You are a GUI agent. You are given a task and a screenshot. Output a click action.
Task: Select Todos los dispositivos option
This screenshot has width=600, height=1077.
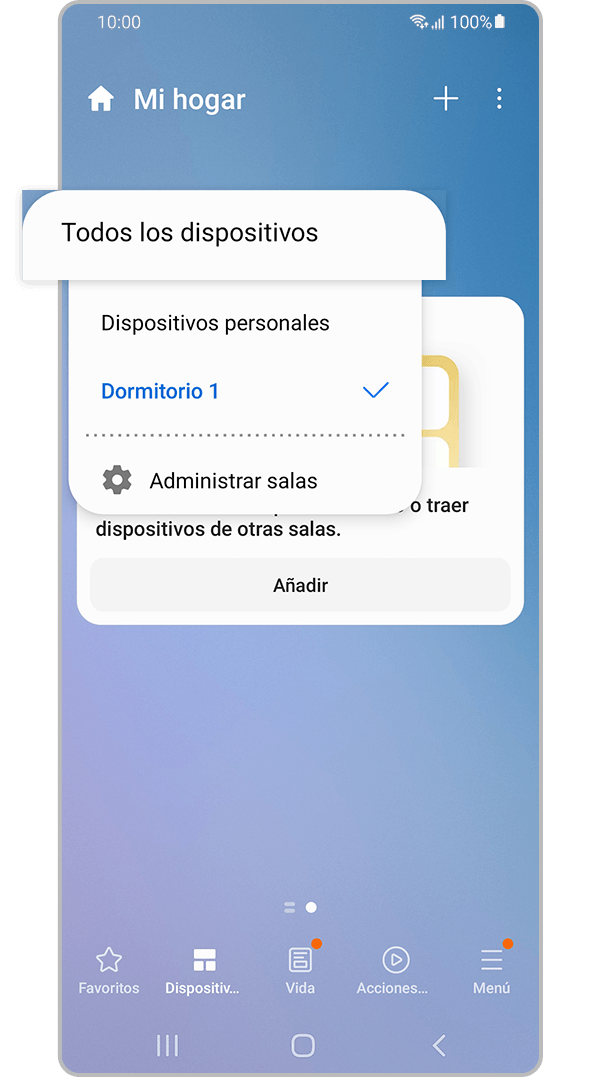(x=190, y=233)
